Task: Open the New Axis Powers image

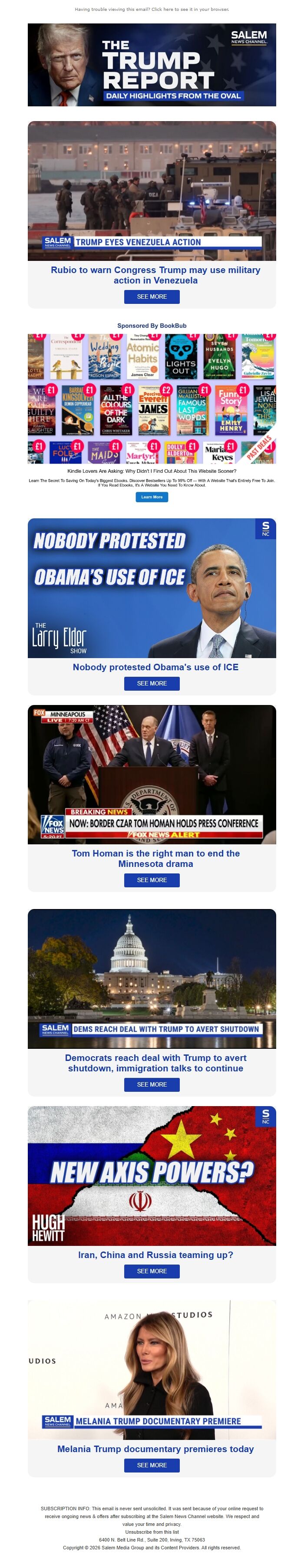Action: tap(152, 1176)
